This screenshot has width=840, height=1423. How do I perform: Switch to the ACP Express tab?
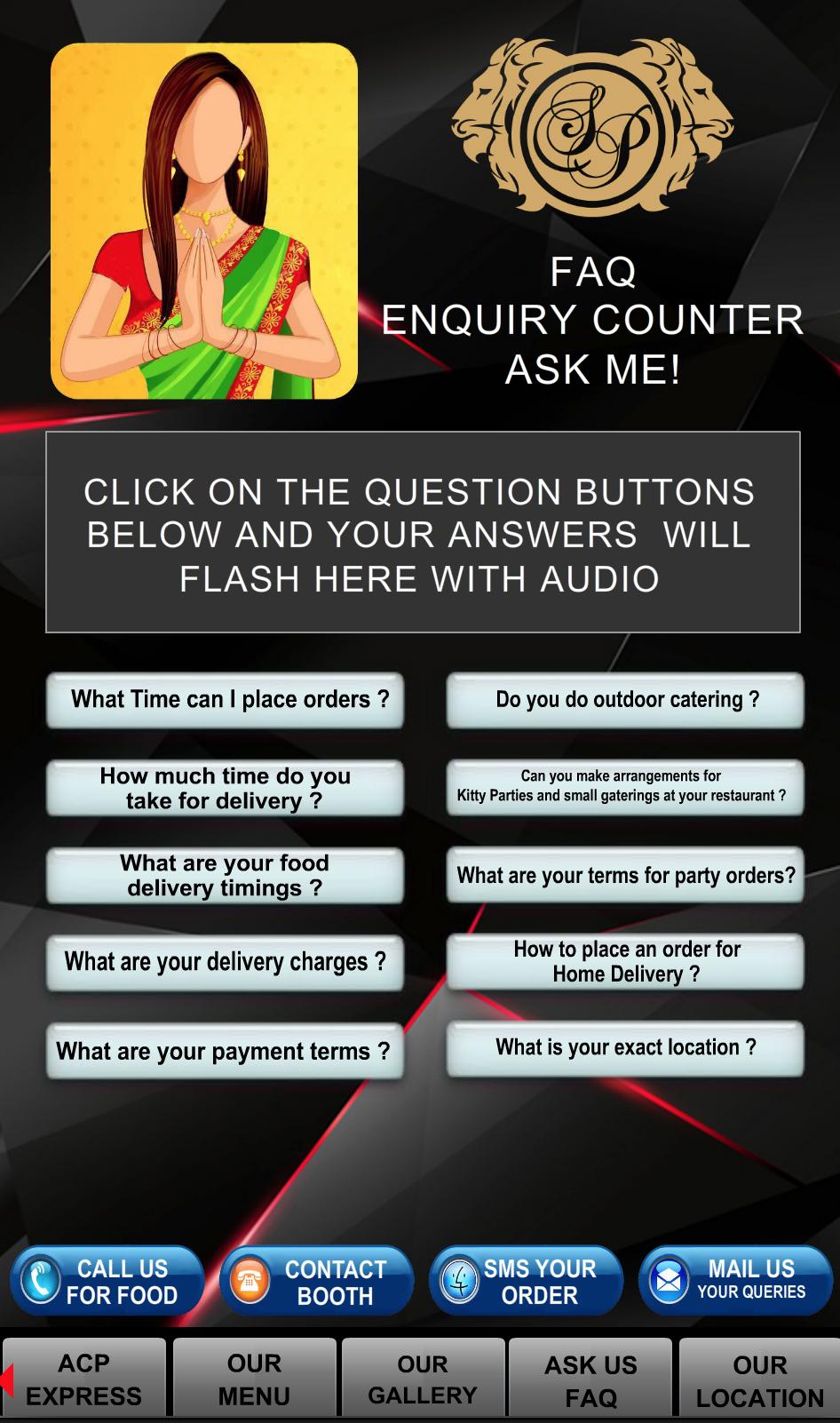[x=84, y=1379]
